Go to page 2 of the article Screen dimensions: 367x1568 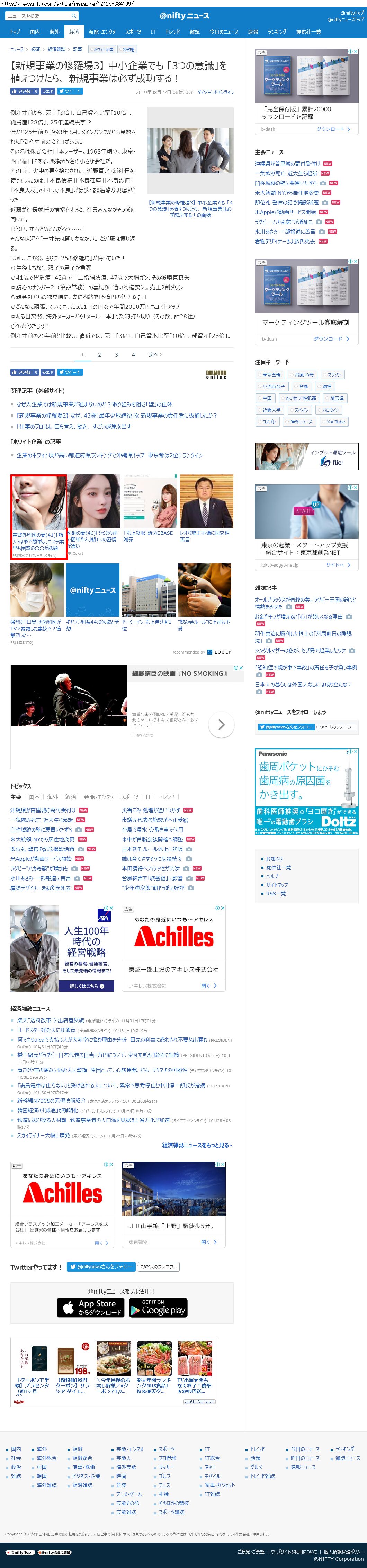coord(99,354)
